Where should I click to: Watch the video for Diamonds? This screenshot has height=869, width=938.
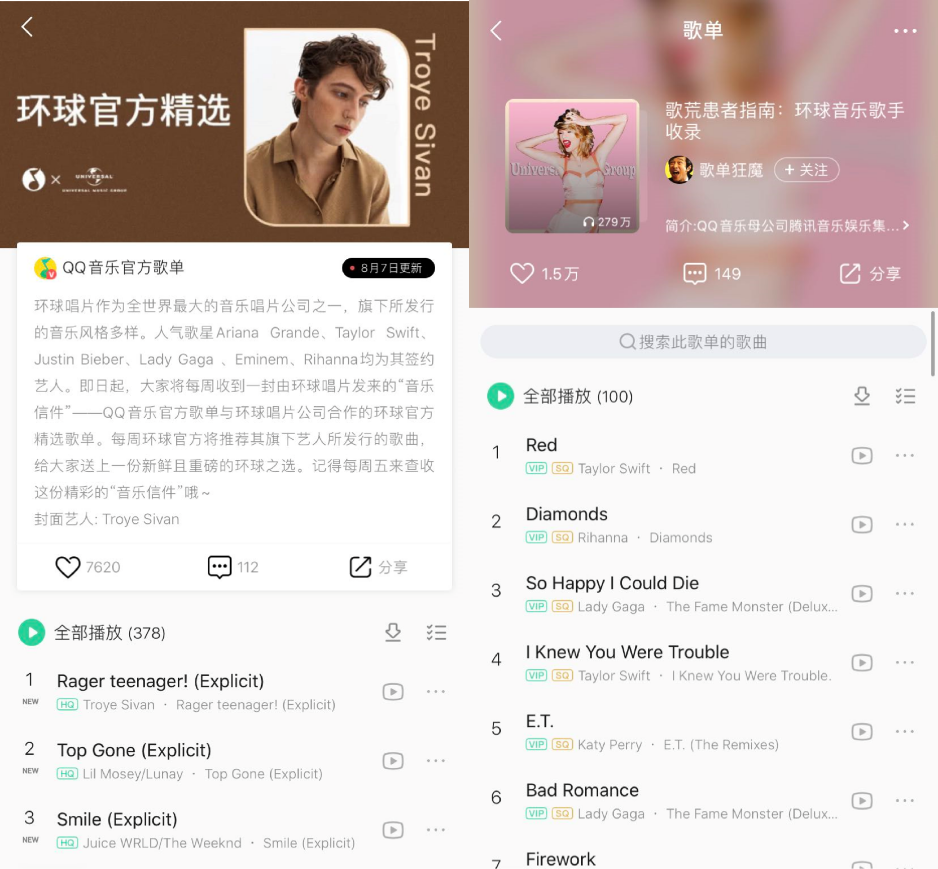coord(861,525)
